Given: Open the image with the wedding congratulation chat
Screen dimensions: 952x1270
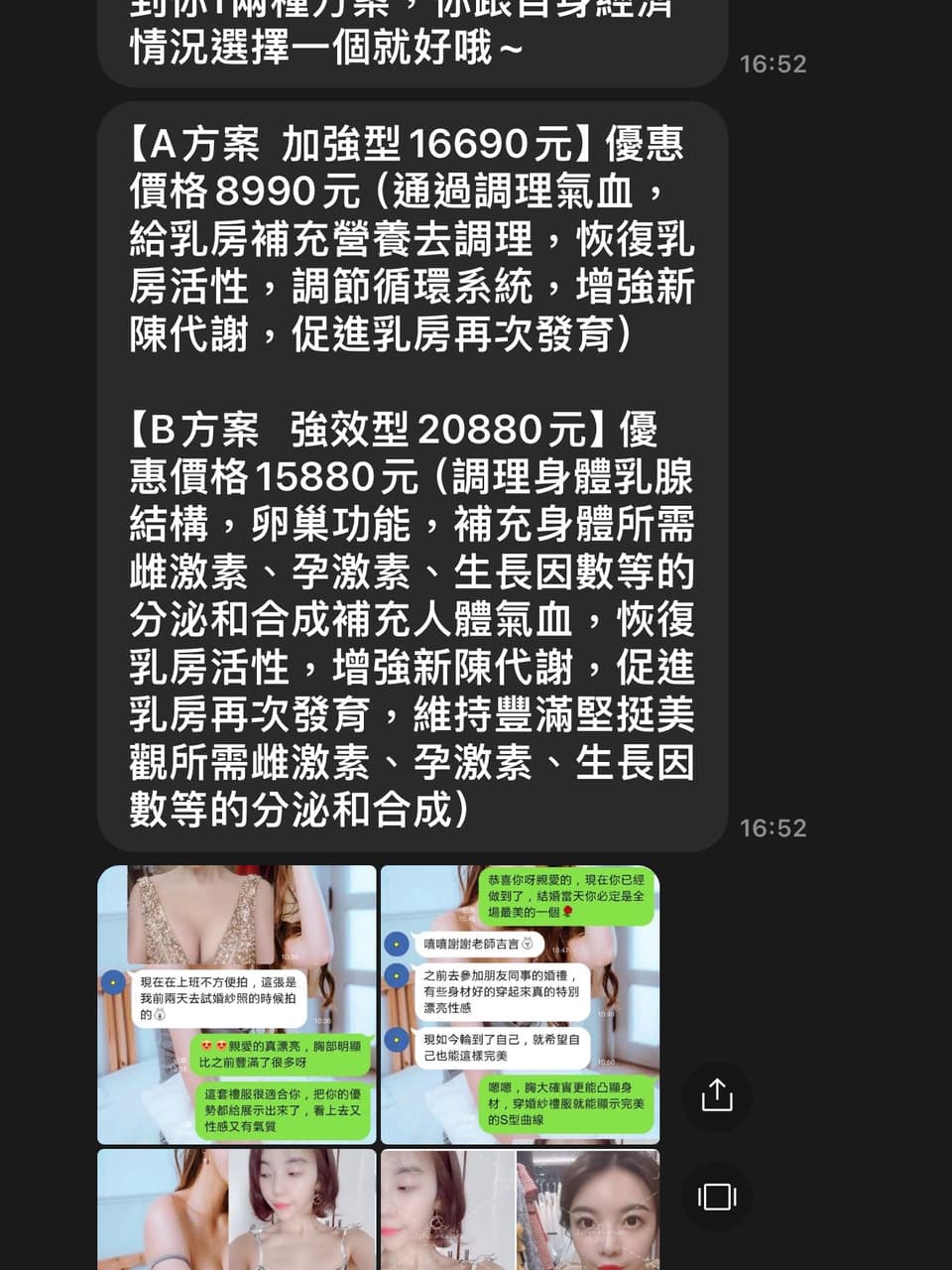Looking at the screenshot, I should point(520,1004).
